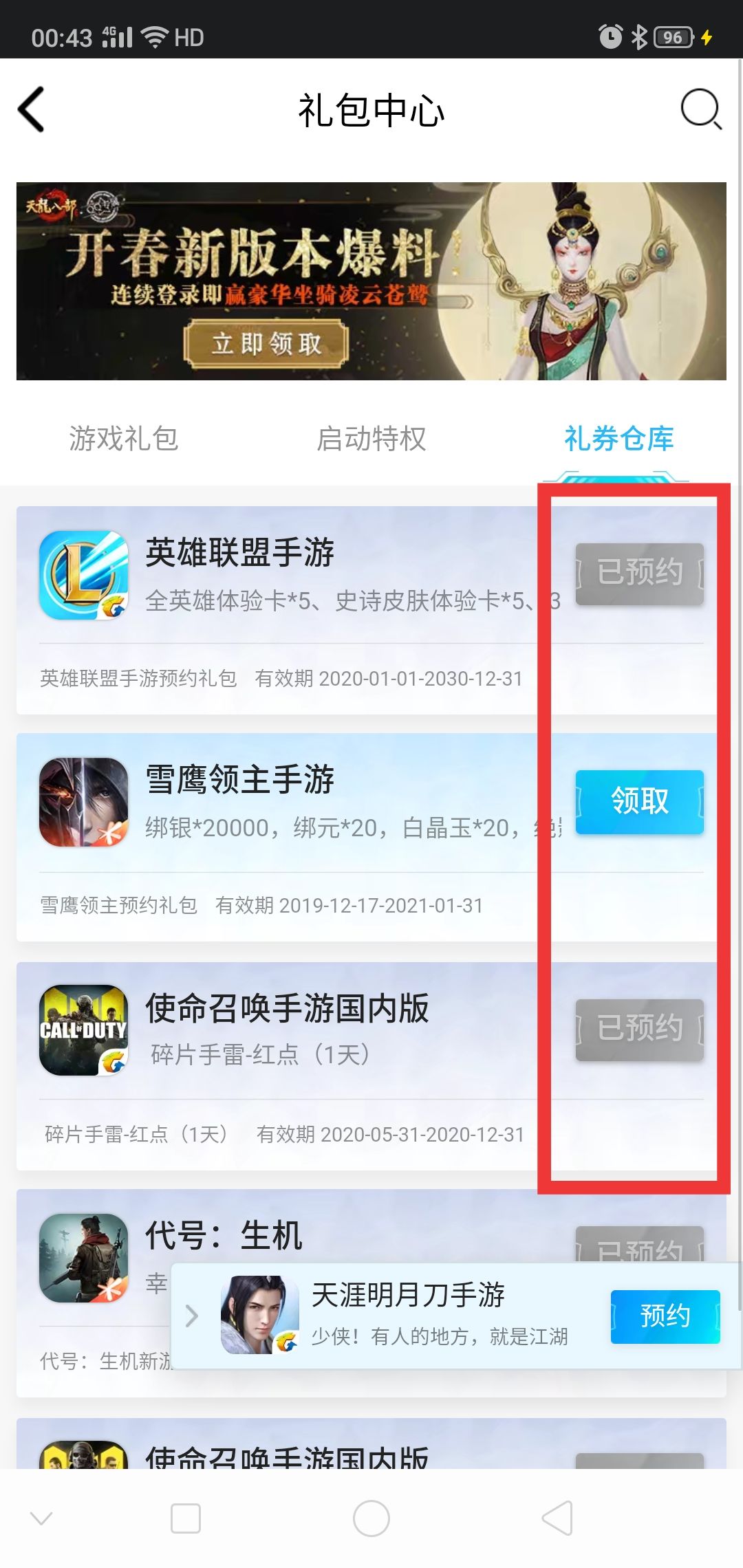The height and width of the screenshot is (1568, 743).
Task: Open the 英雄联盟手游 game icon
Action: (85, 574)
